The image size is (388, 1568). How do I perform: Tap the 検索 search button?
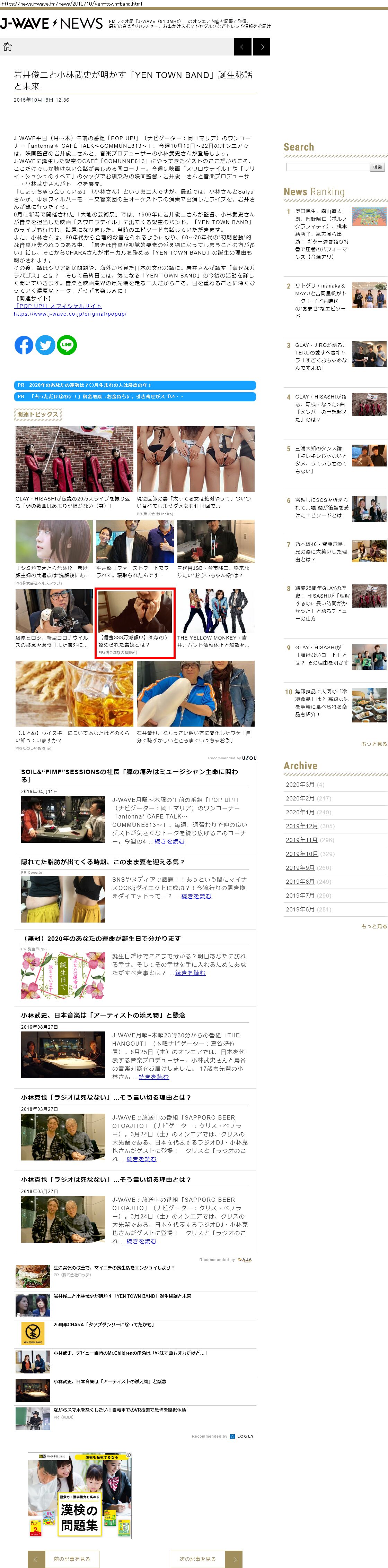pyautogui.click(x=377, y=167)
